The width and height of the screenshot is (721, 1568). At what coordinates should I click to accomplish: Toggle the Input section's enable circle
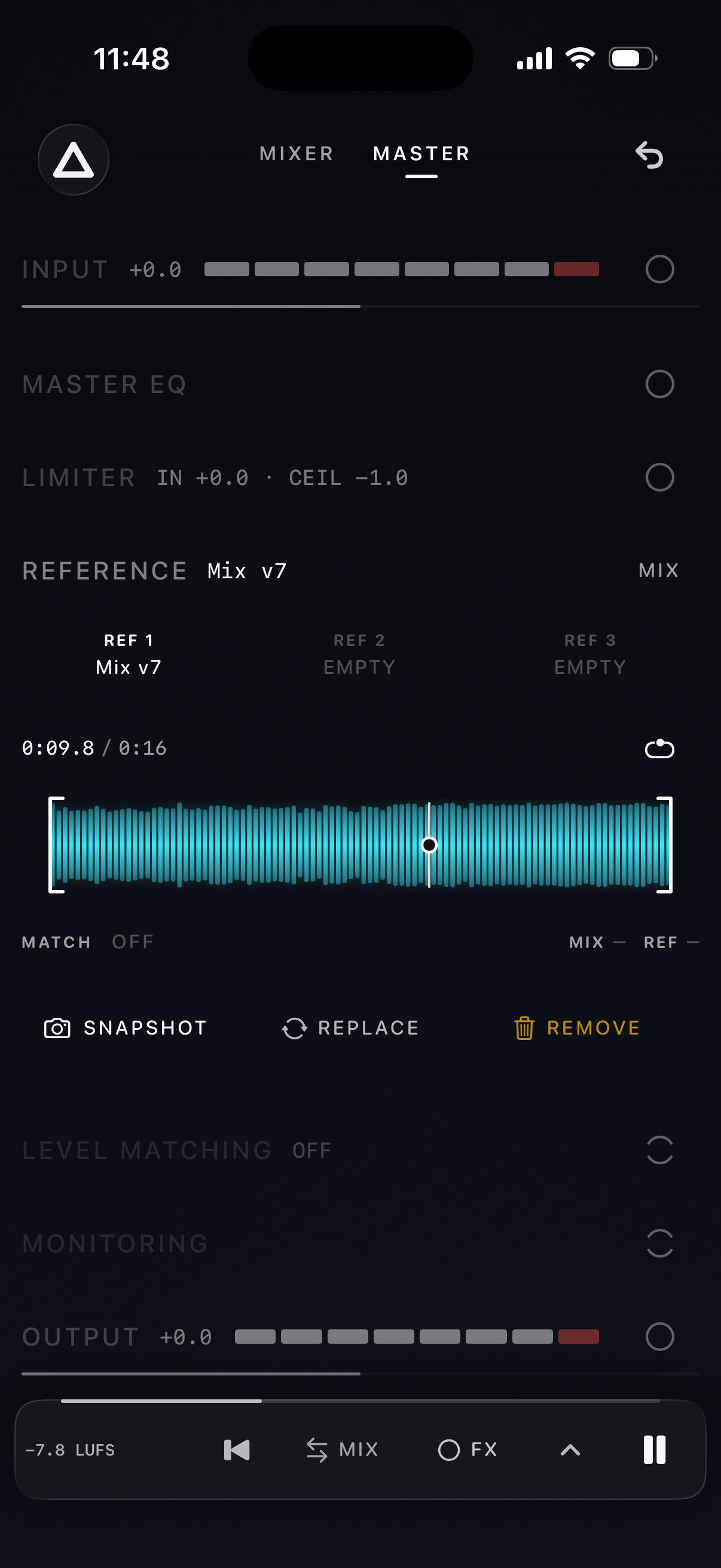(659, 269)
